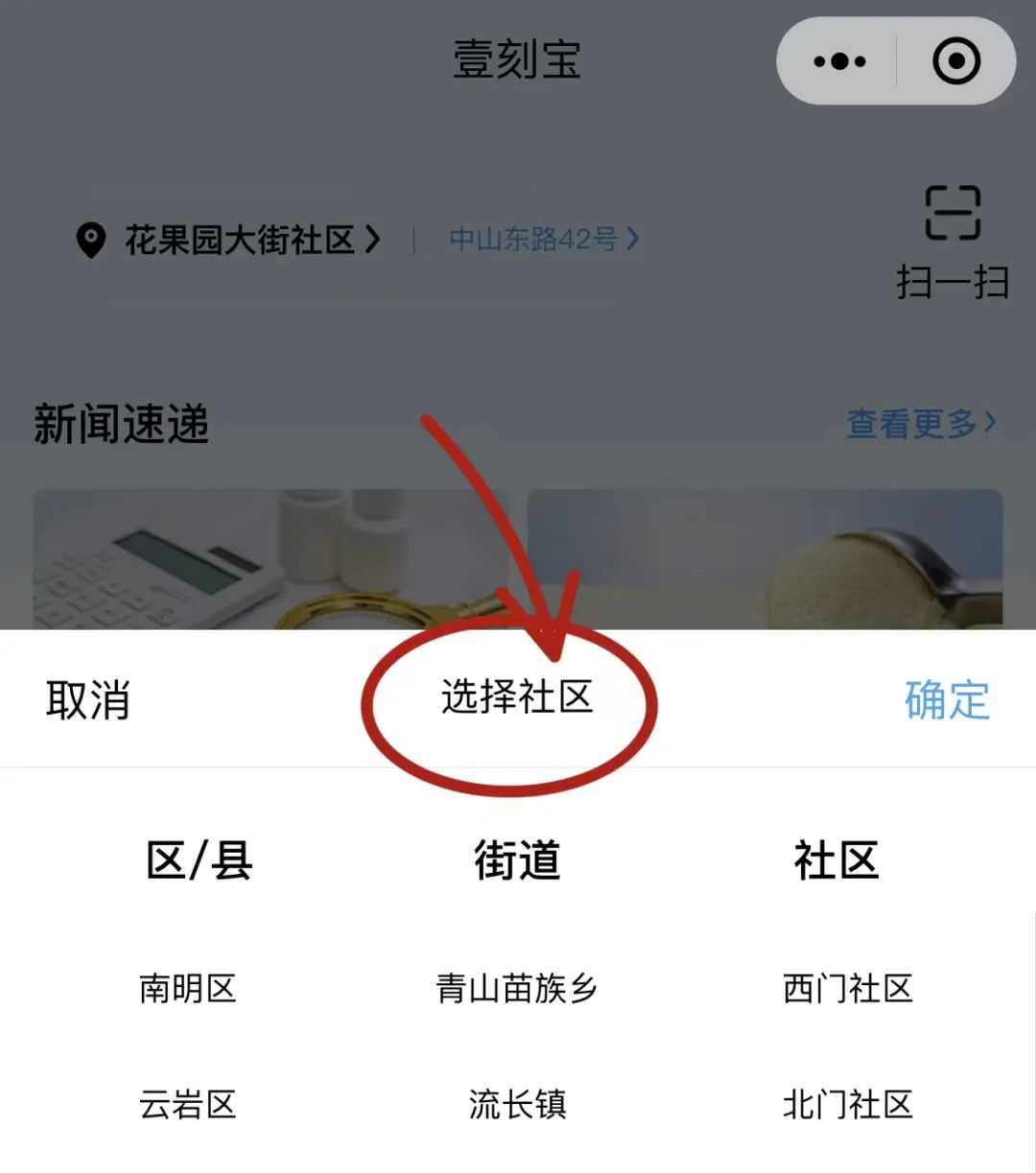Select 青山苗族乡 in the street column

(x=517, y=988)
